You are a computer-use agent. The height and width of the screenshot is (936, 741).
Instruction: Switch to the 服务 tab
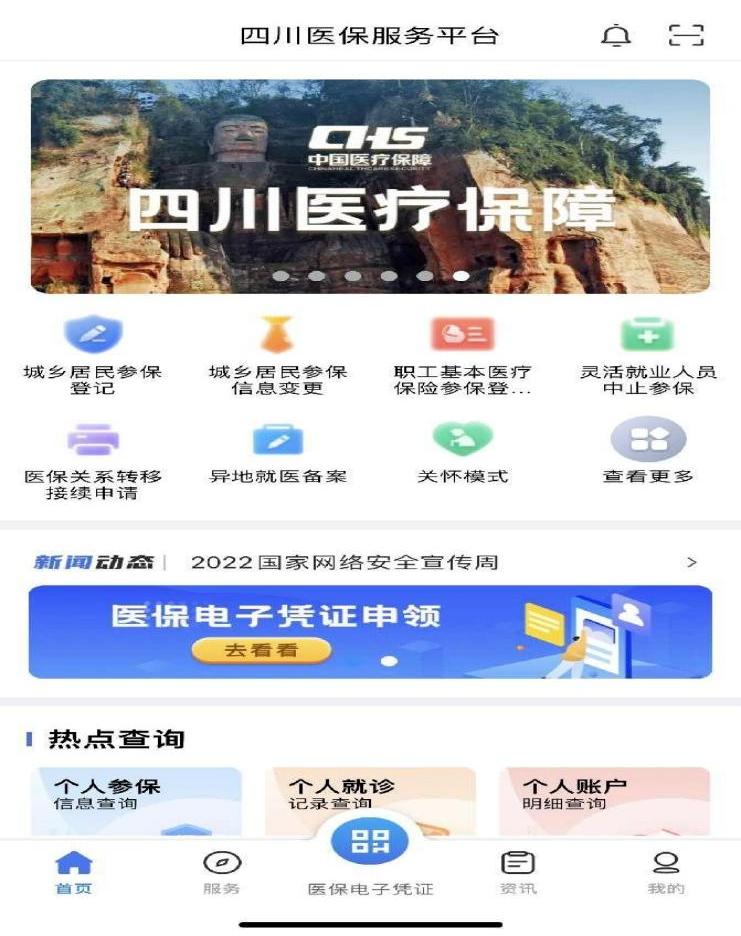coord(221,872)
